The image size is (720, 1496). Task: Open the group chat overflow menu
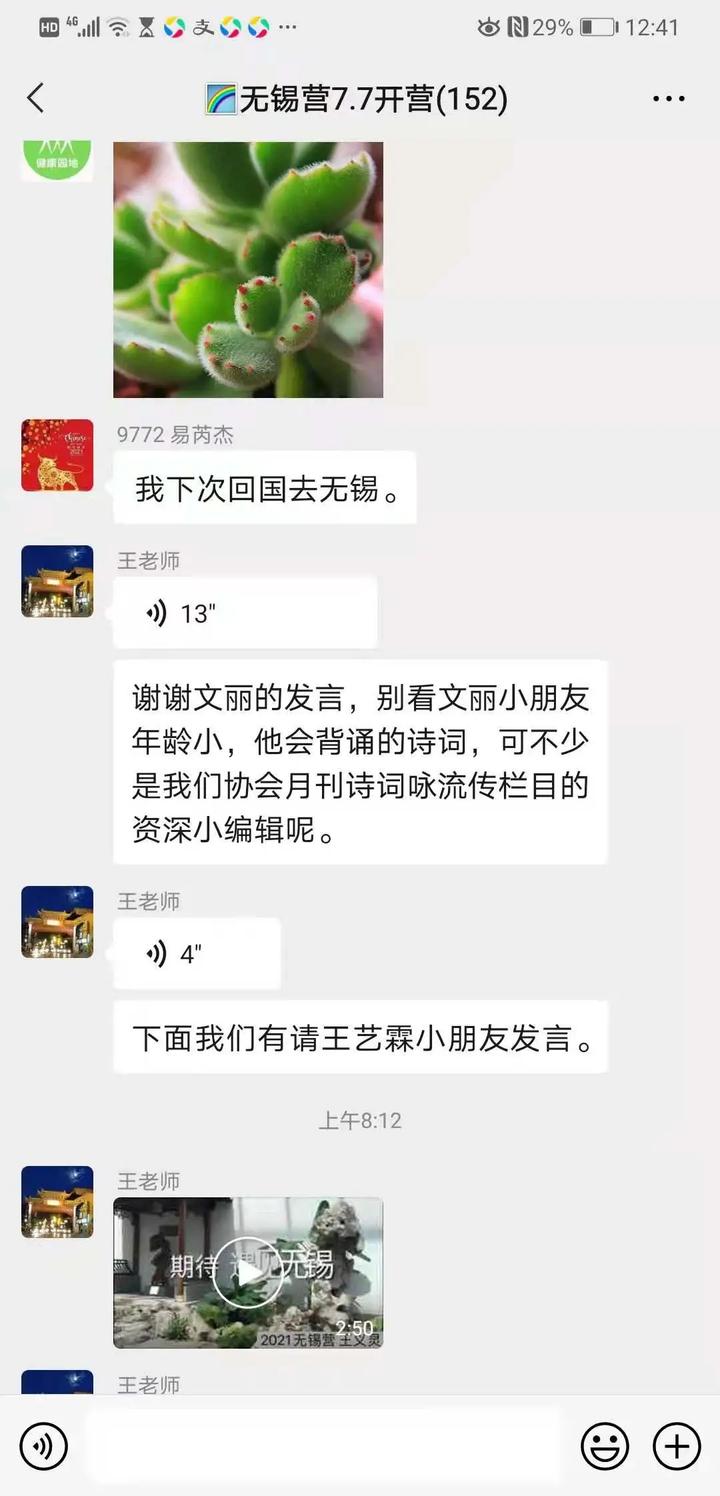point(668,98)
